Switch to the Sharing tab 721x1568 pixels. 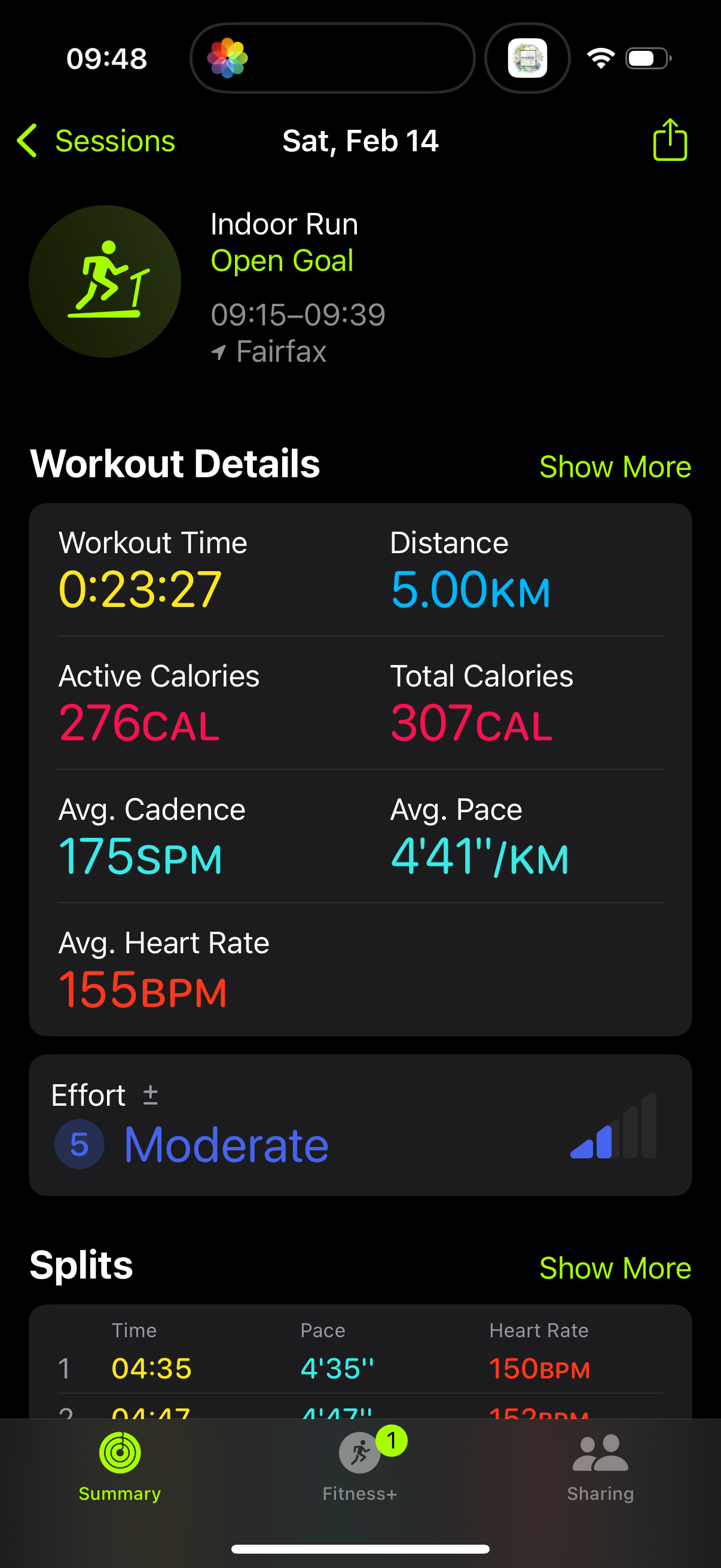(x=600, y=1467)
